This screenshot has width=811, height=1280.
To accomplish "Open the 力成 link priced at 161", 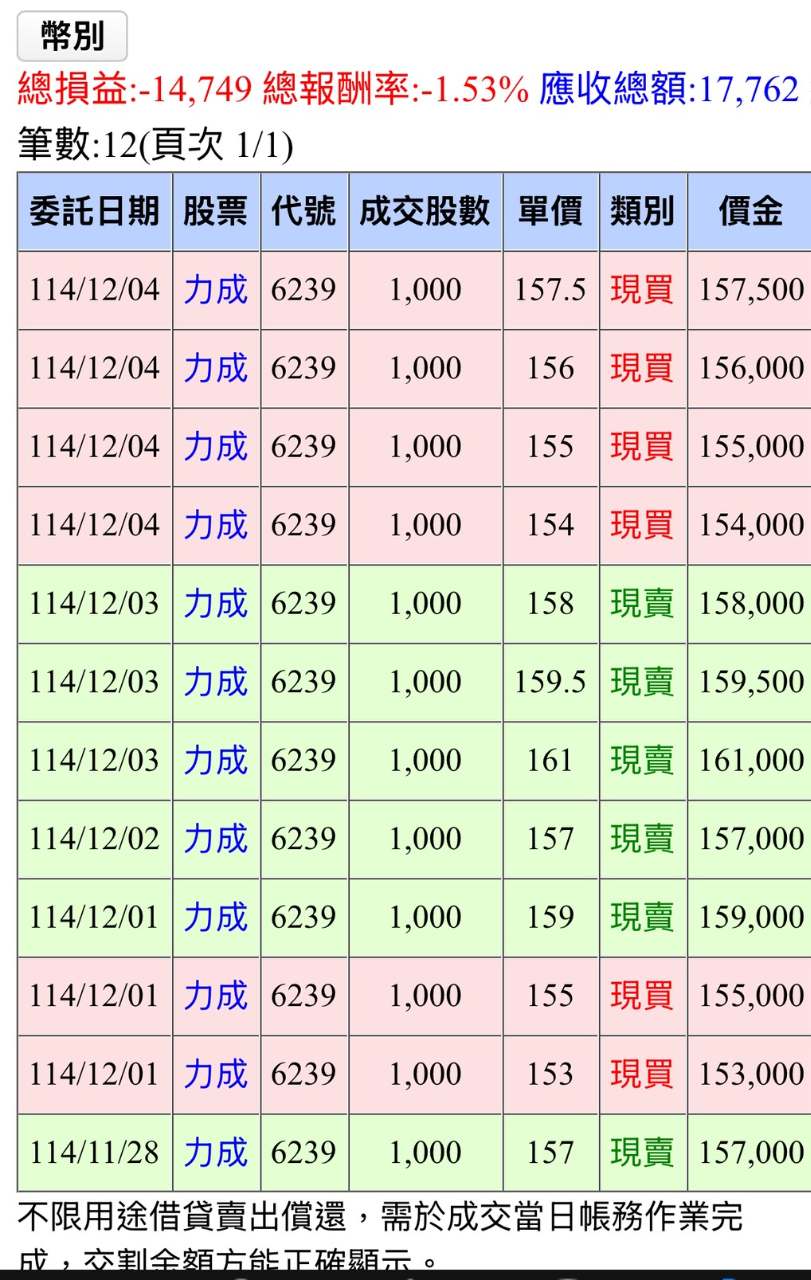I will click(215, 760).
